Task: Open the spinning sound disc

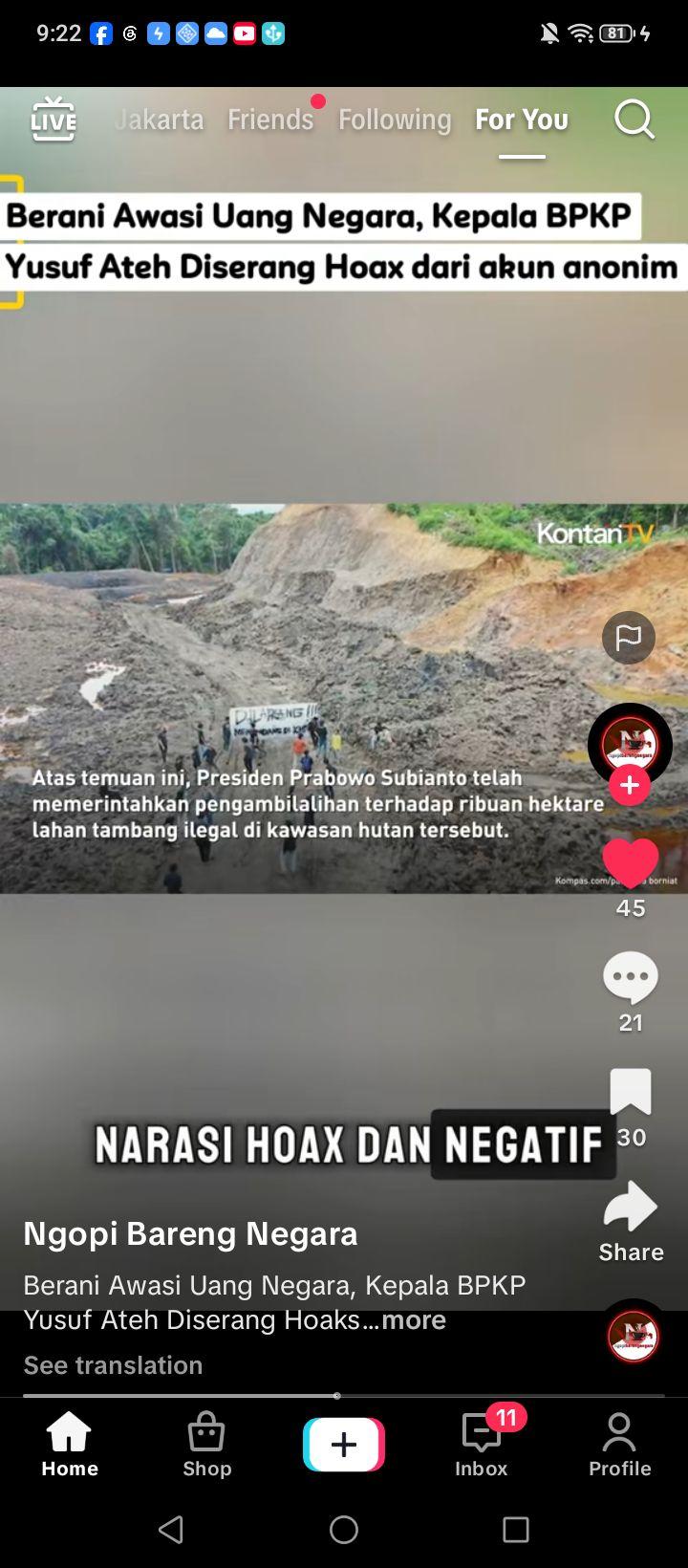Action: (633, 1335)
